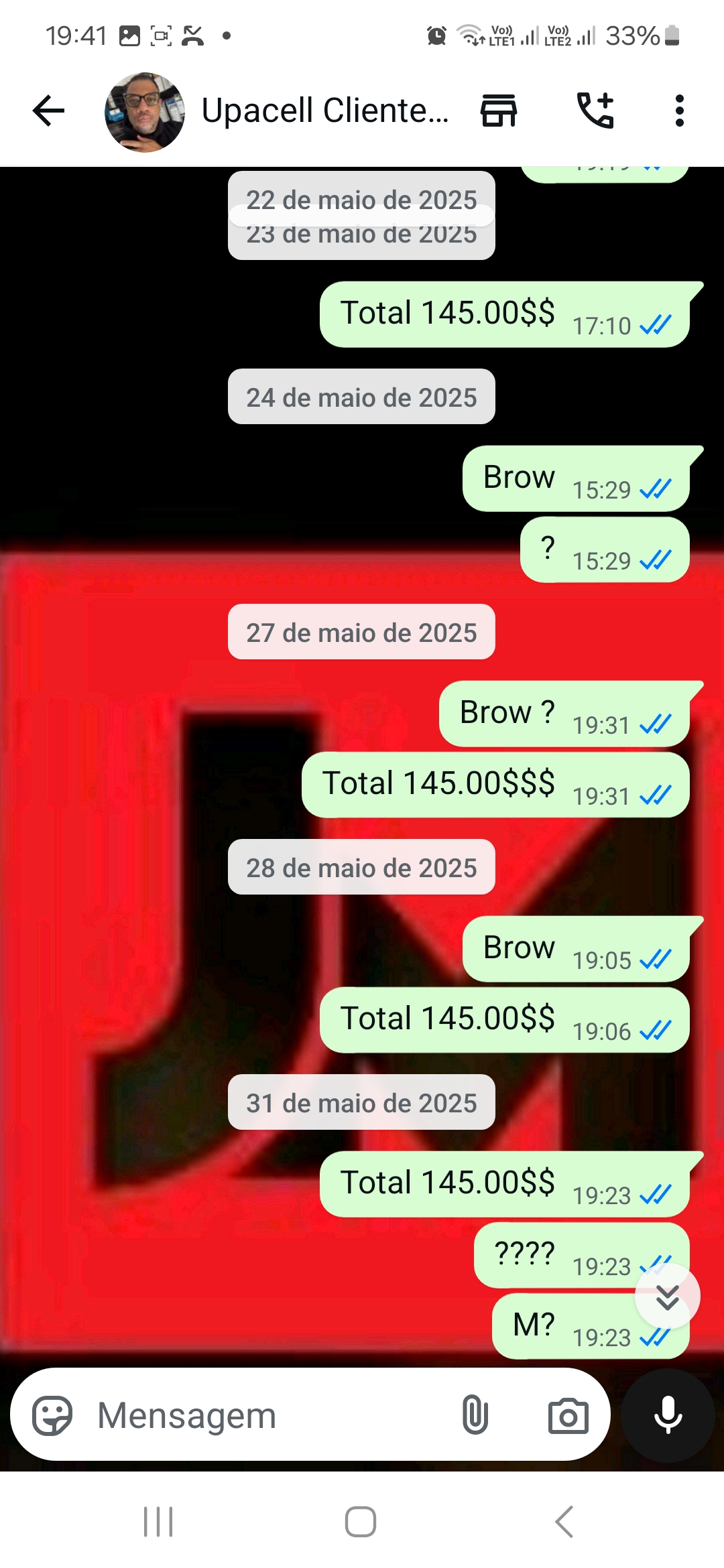
Task: Open the three-dot overflow menu
Action: click(680, 111)
